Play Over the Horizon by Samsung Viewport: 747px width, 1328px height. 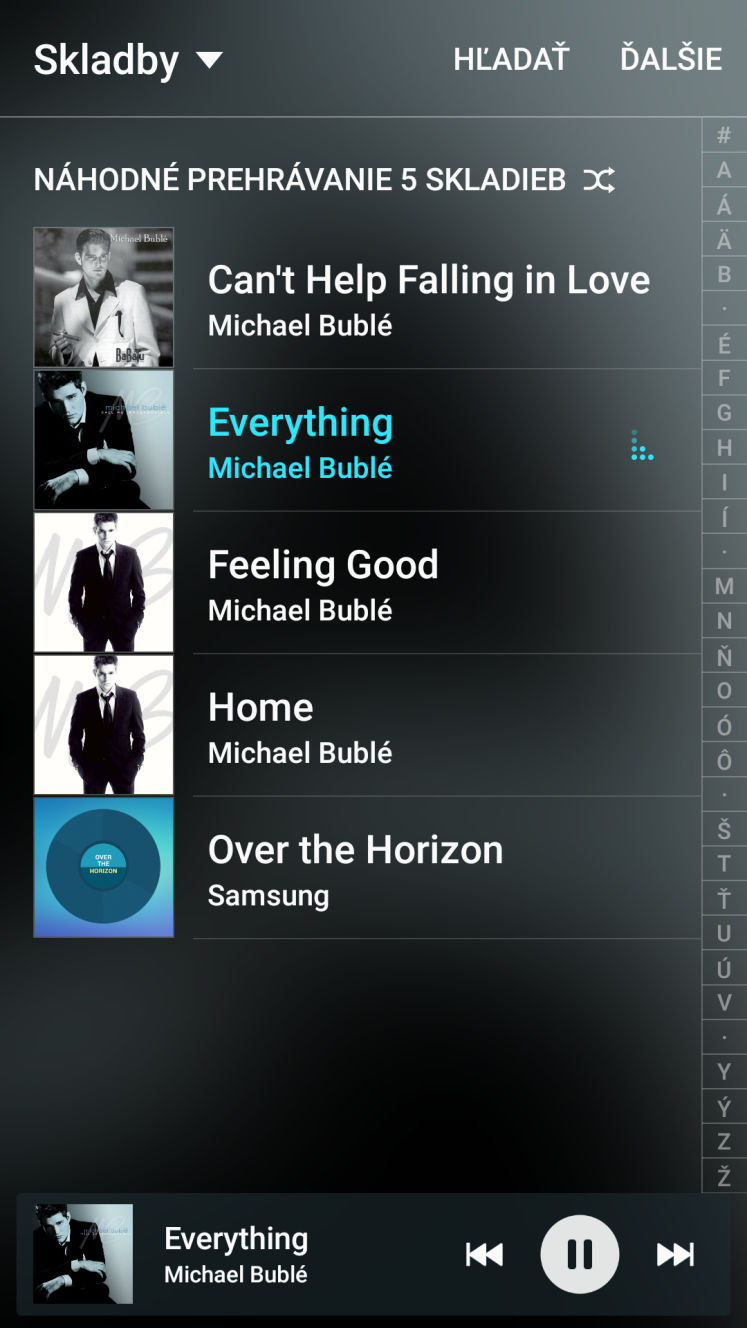(x=366, y=867)
